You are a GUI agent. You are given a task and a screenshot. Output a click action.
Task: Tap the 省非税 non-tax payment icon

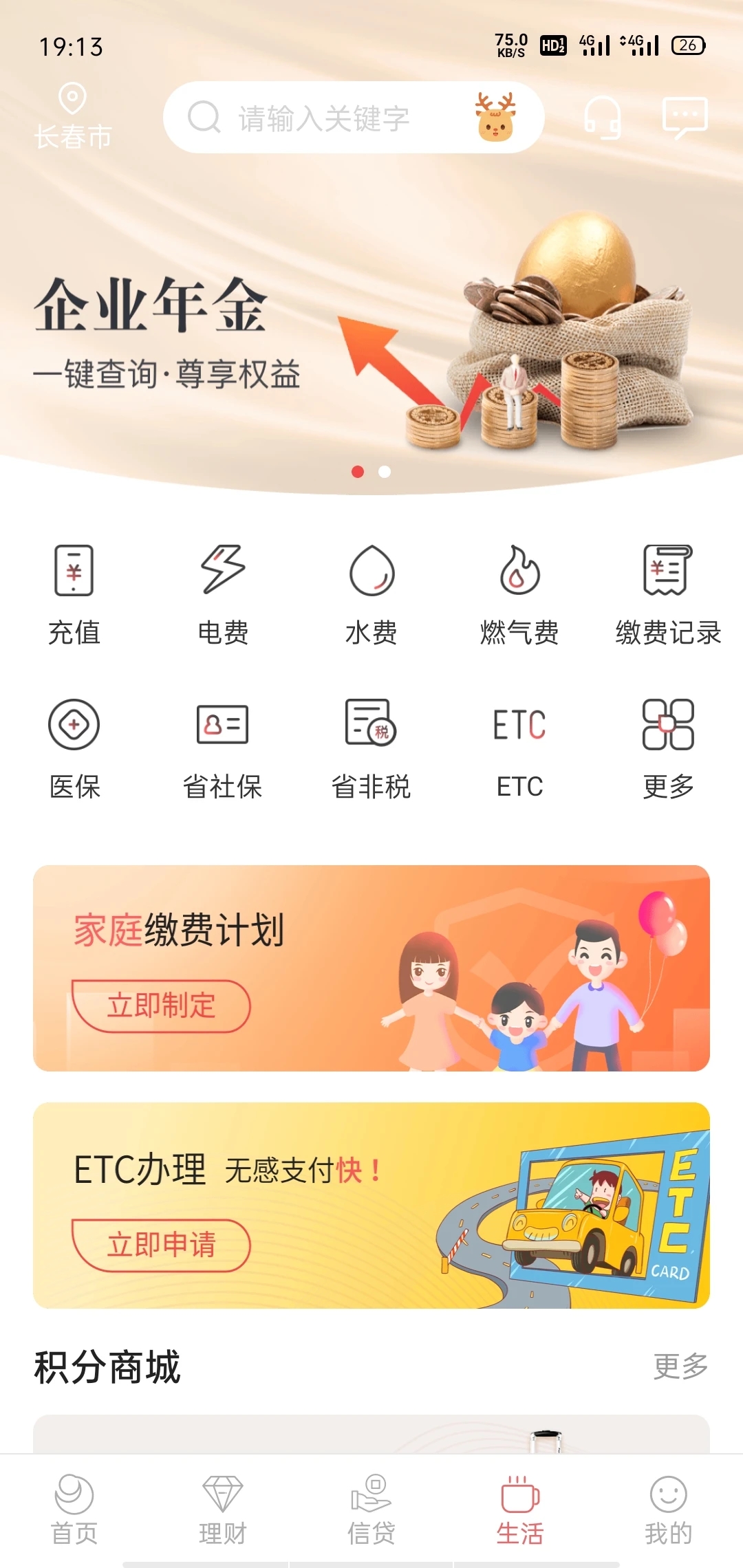tap(371, 743)
